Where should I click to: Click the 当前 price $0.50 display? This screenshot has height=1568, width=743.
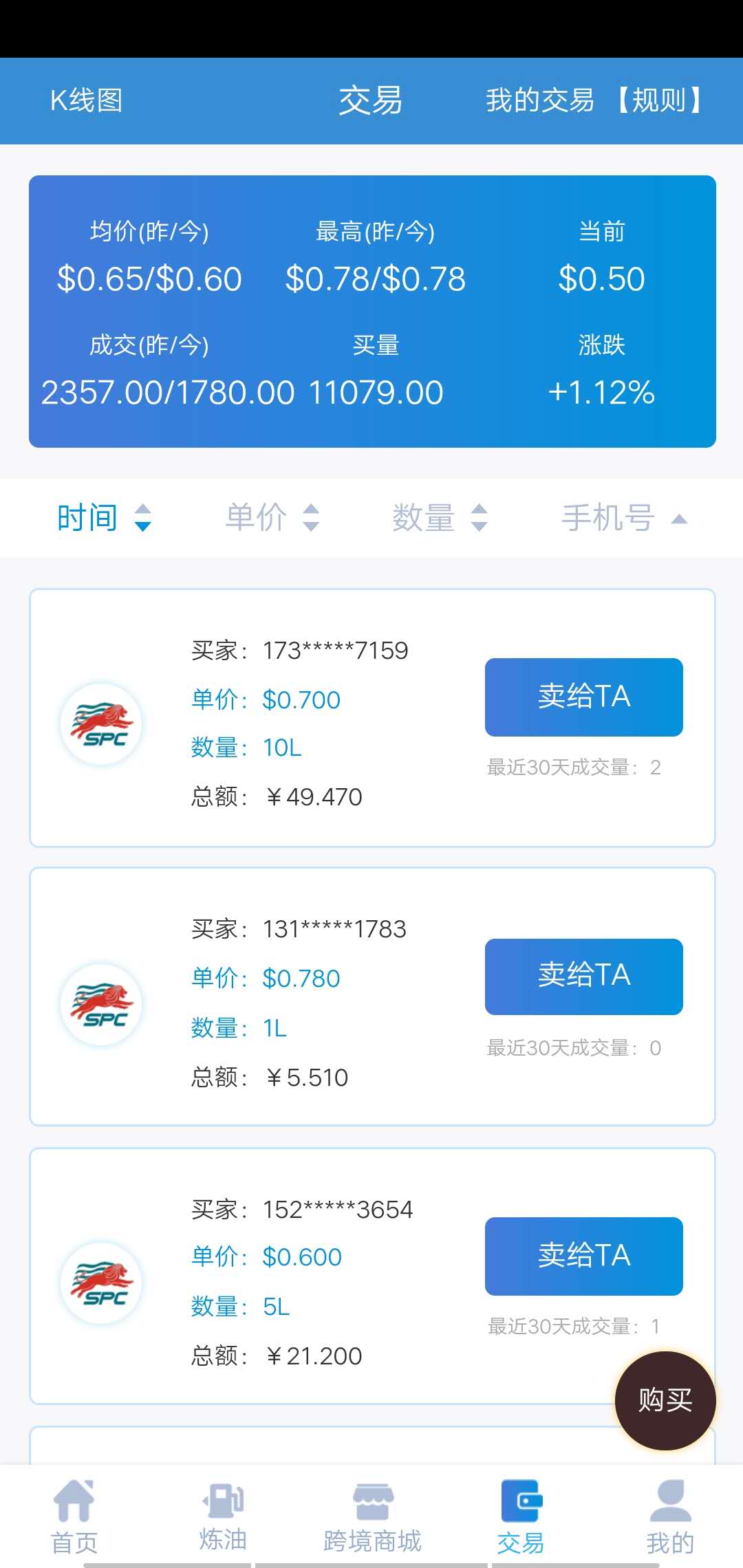pyautogui.click(x=602, y=279)
